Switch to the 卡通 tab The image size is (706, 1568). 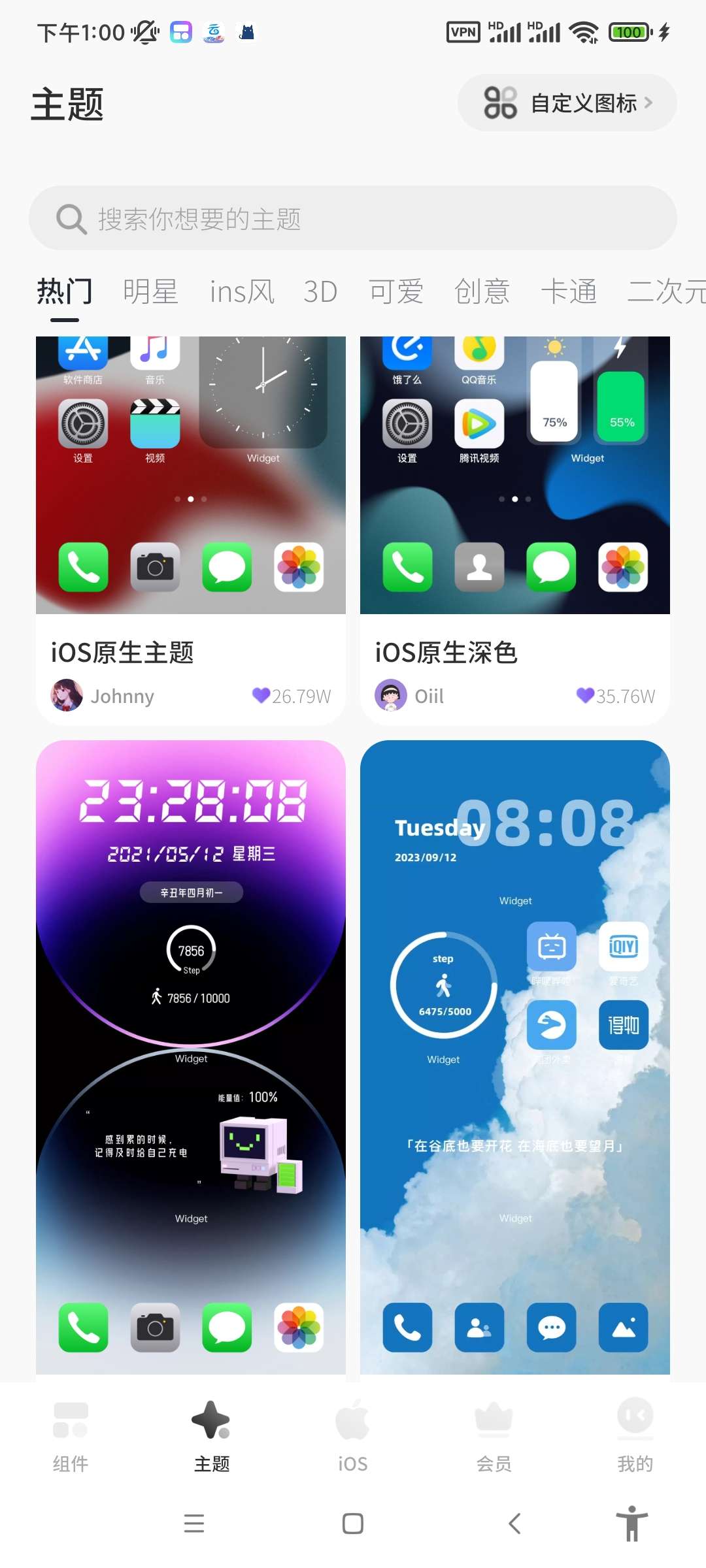tap(569, 291)
